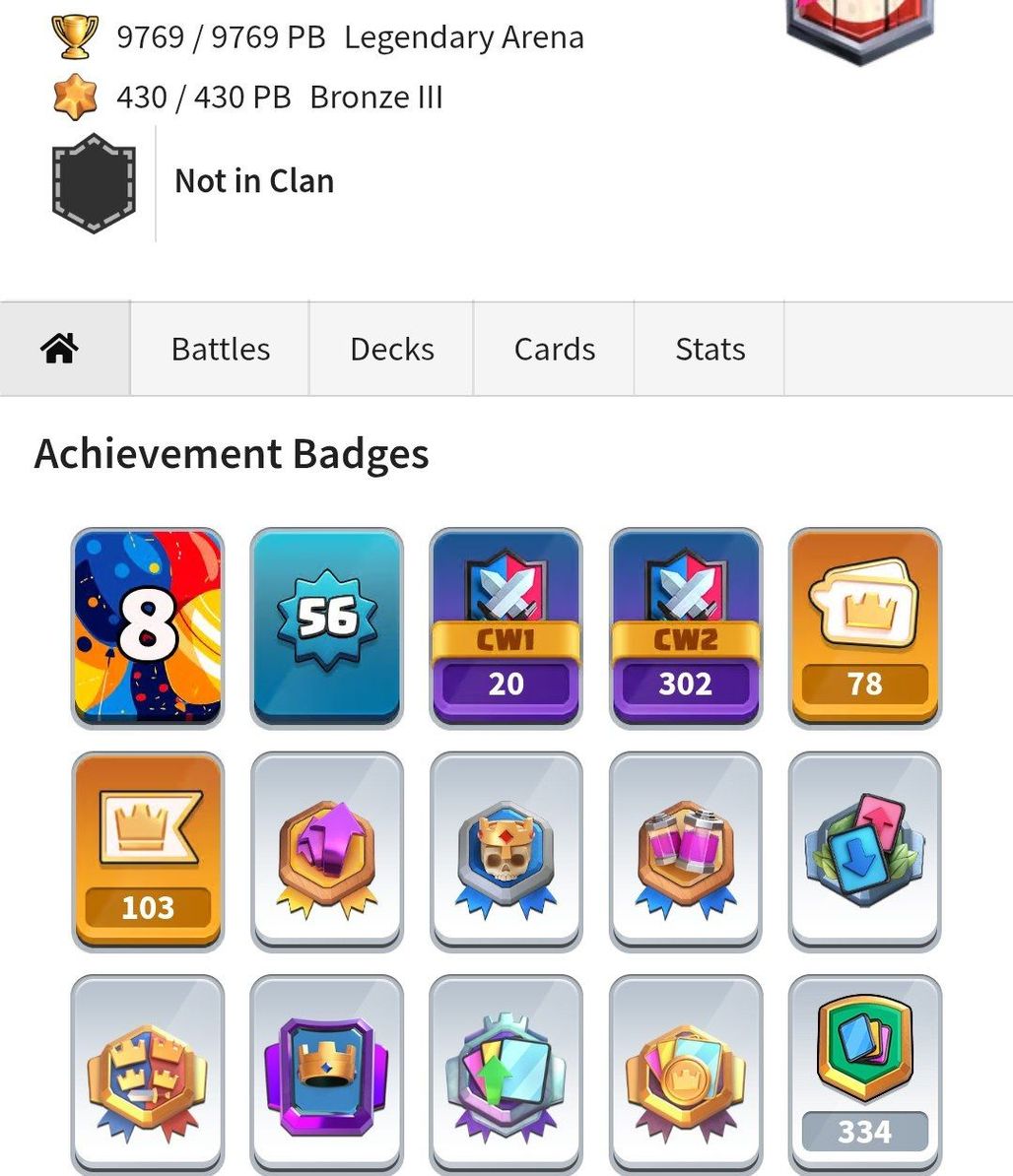This screenshot has width=1013, height=1176.
Task: Open the Cards tab
Action: [x=554, y=349]
